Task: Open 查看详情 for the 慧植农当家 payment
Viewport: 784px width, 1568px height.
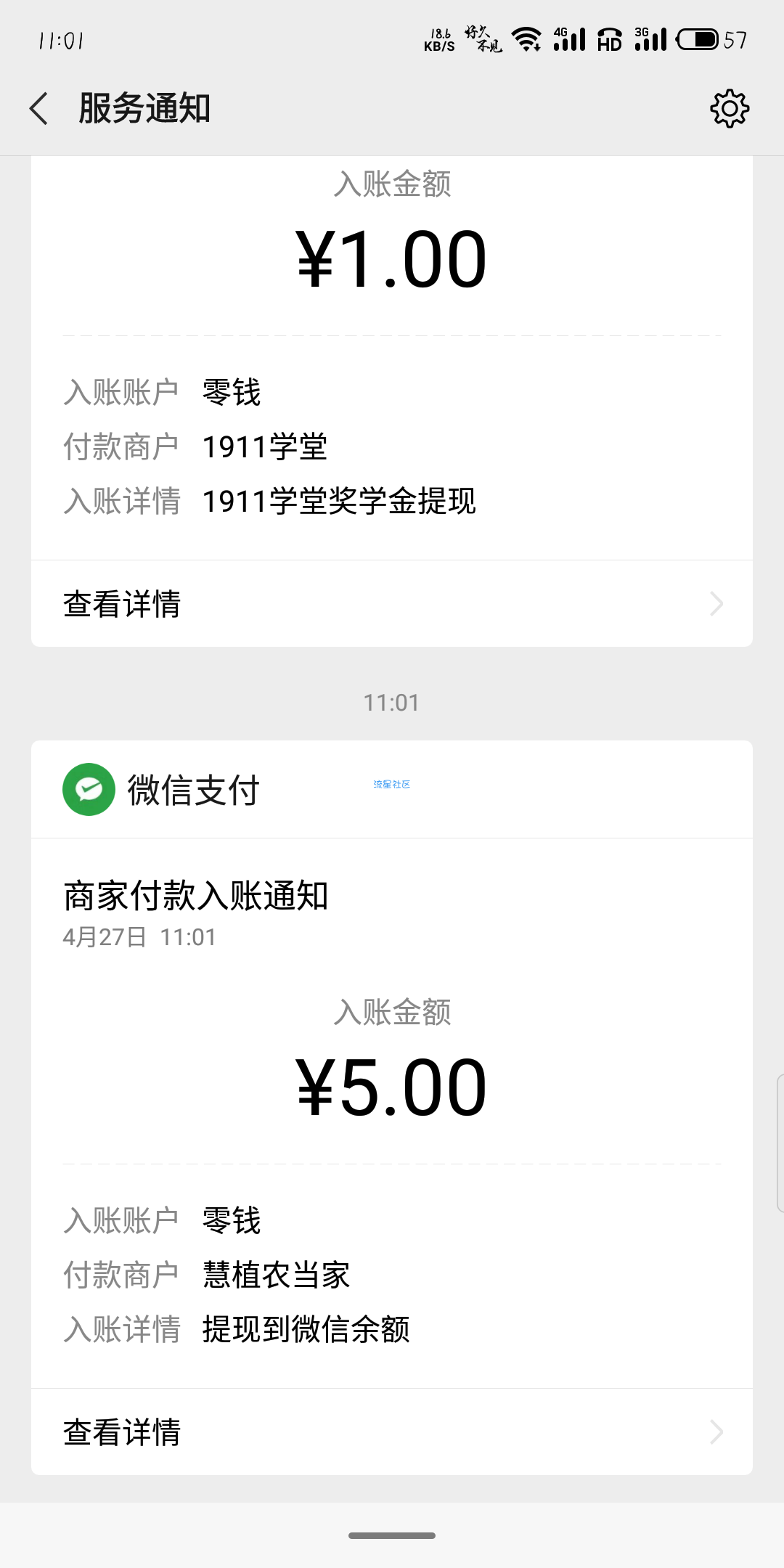Action: (392, 1432)
